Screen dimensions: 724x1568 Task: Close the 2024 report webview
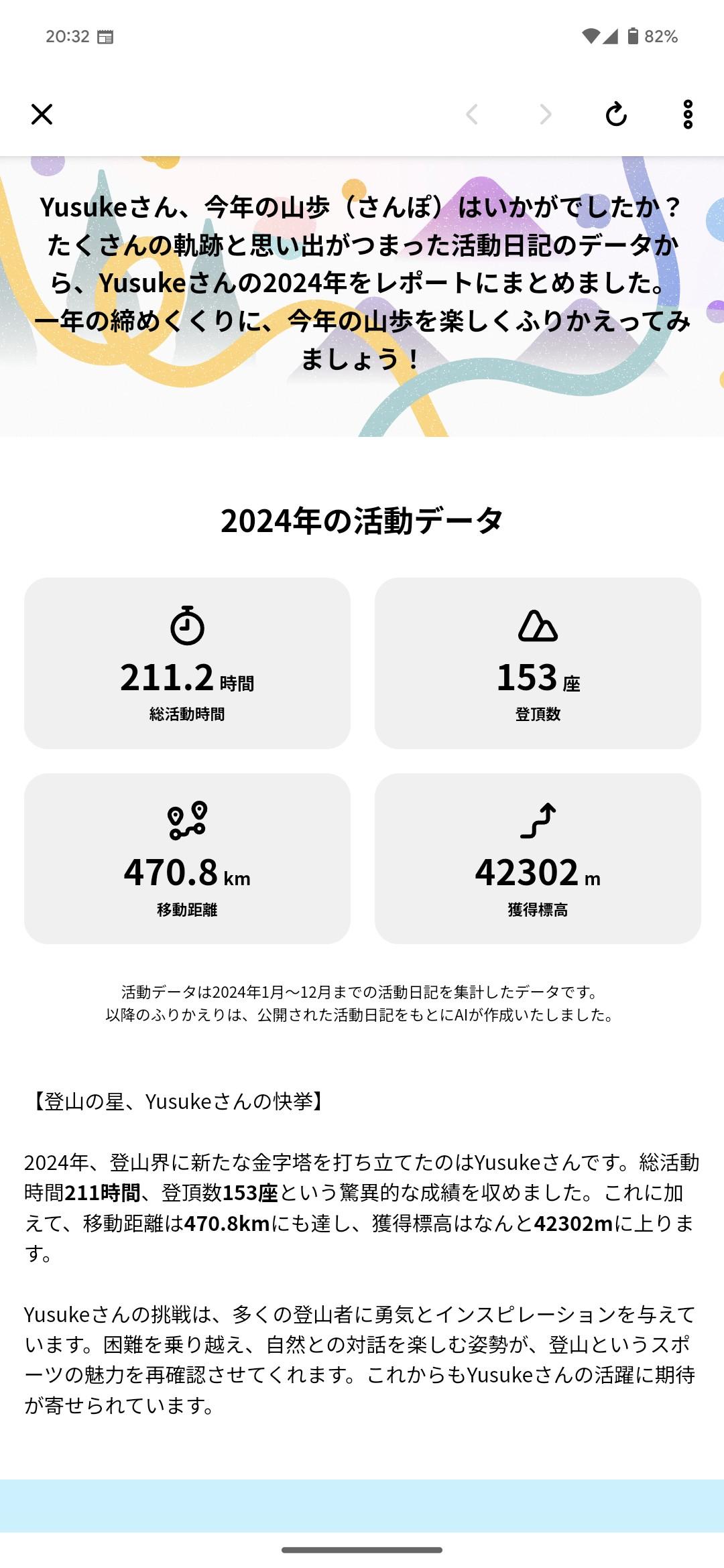tap(43, 114)
